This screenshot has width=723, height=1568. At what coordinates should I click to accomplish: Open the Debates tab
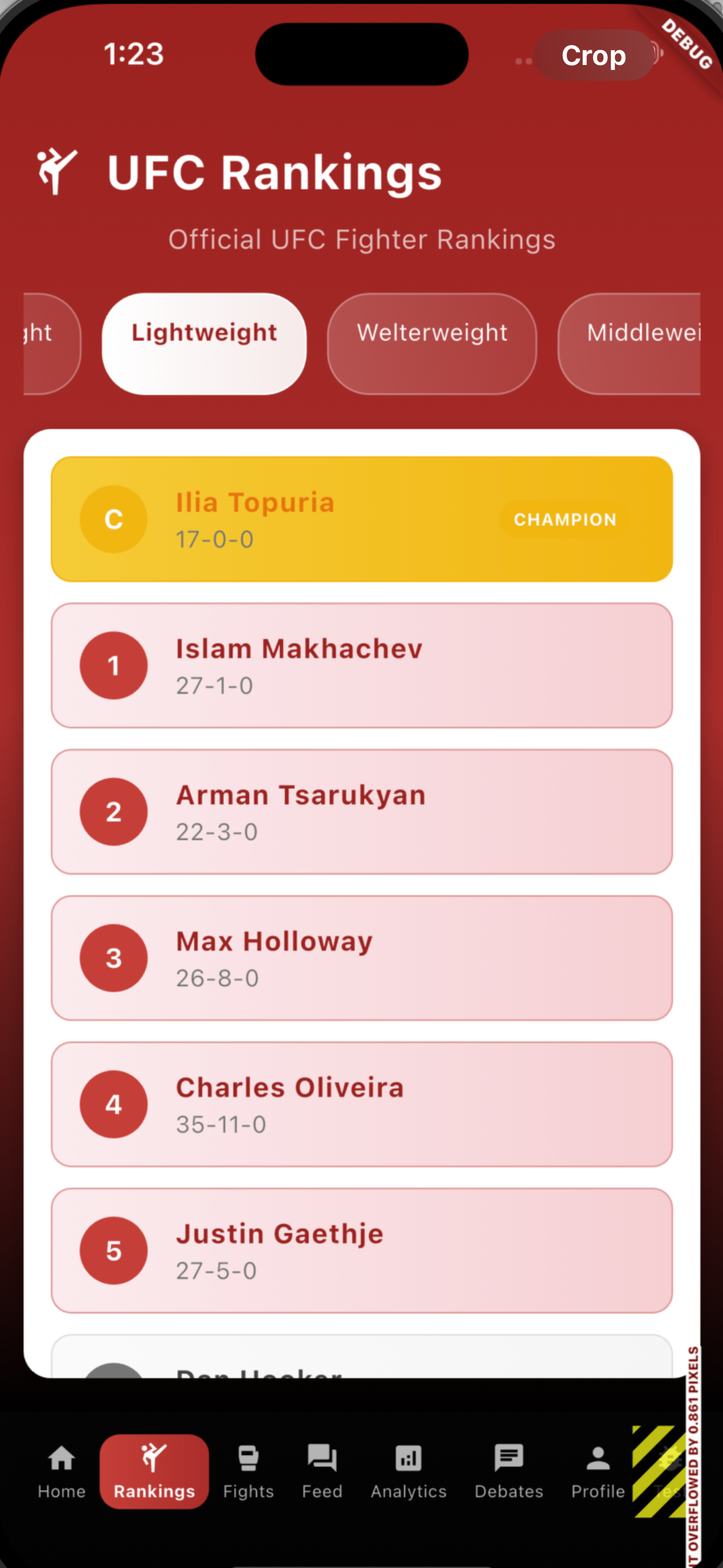[x=508, y=1471]
